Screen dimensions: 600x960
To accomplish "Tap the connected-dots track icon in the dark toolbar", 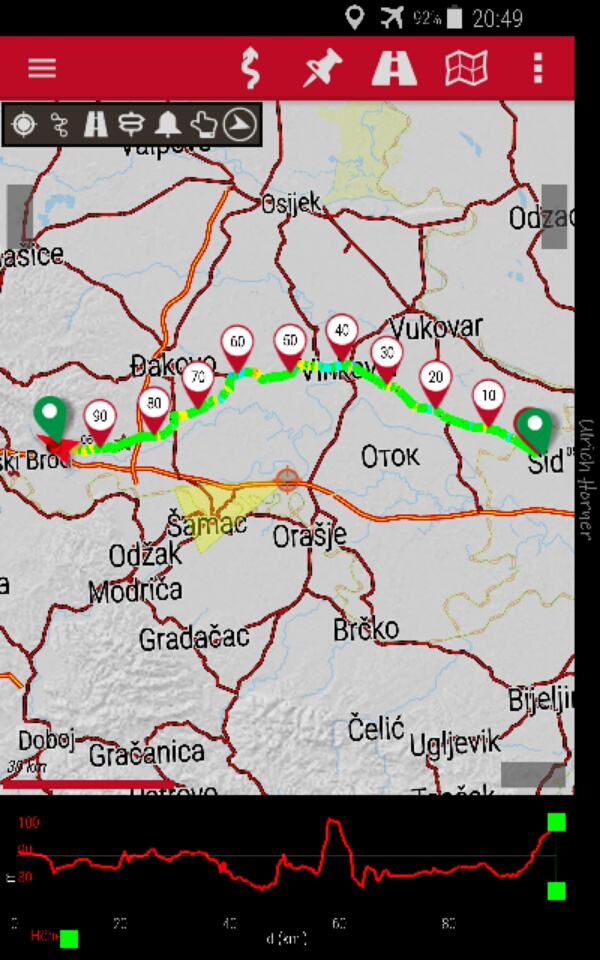I will (x=59, y=125).
